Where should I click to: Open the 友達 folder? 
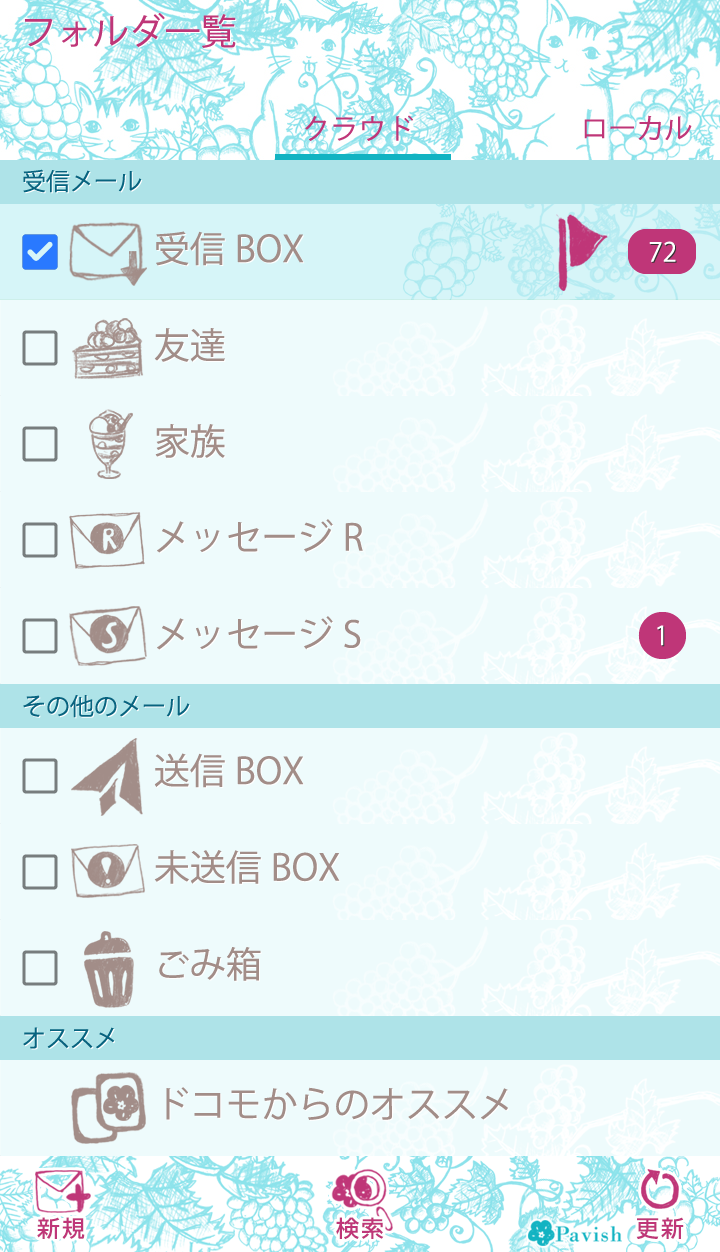[x=190, y=347]
